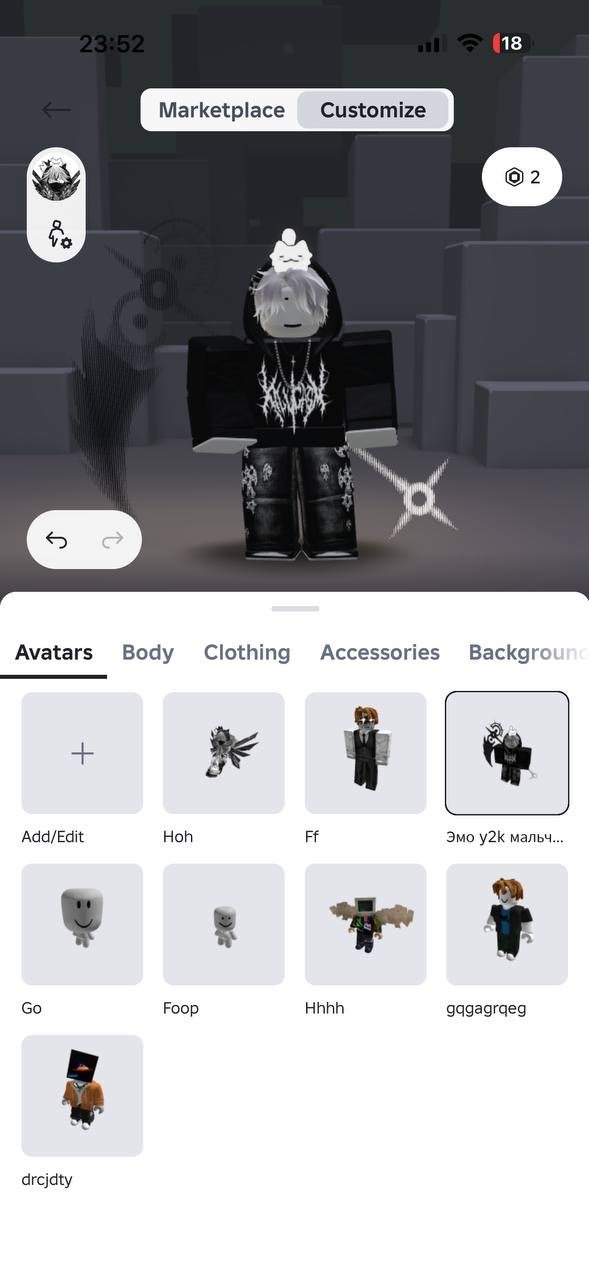Open the avatar profile picture editor
This screenshot has width=589, height=1280.
point(56,180)
